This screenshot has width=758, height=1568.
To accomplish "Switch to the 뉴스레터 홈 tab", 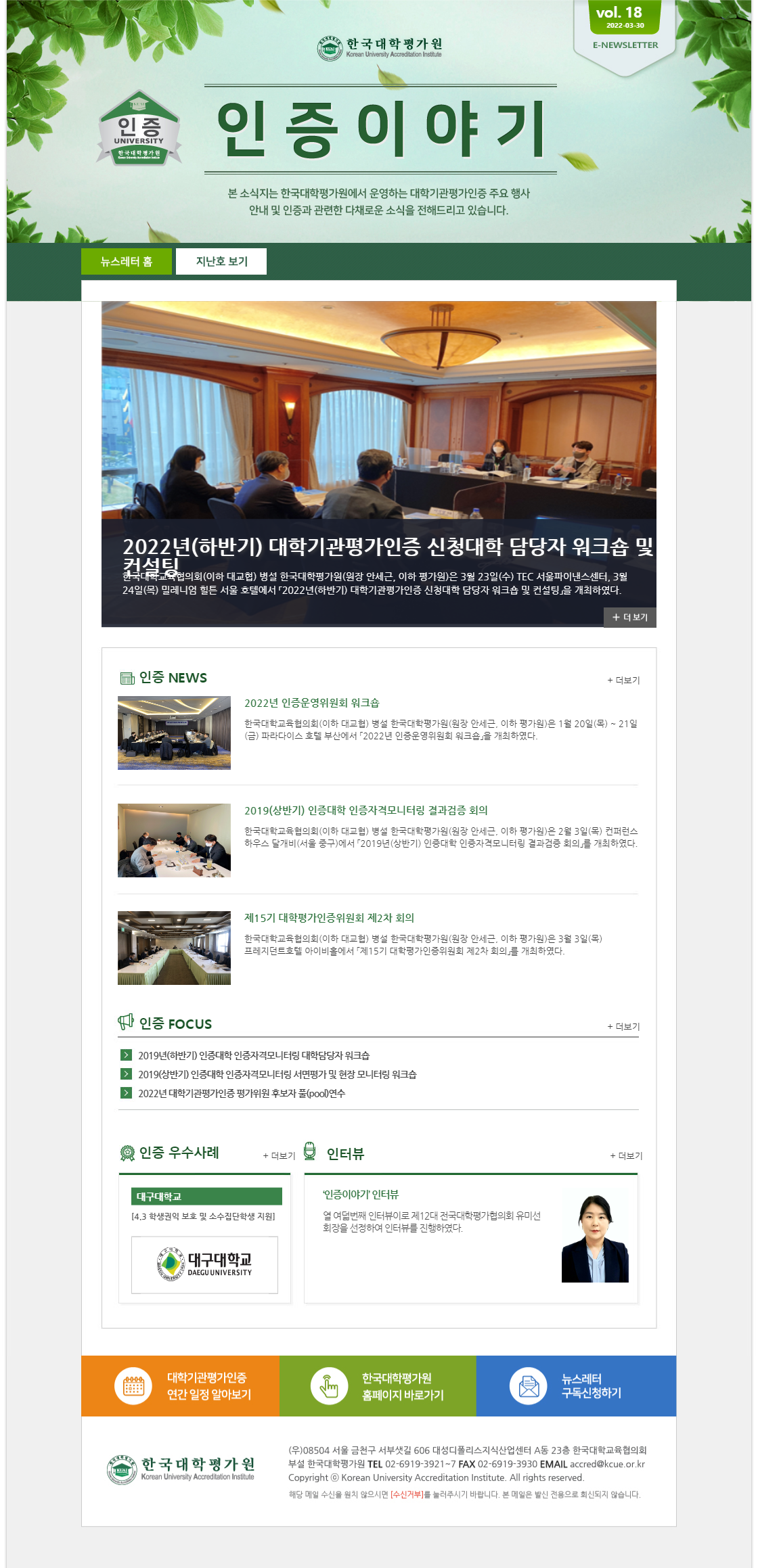I will [127, 261].
